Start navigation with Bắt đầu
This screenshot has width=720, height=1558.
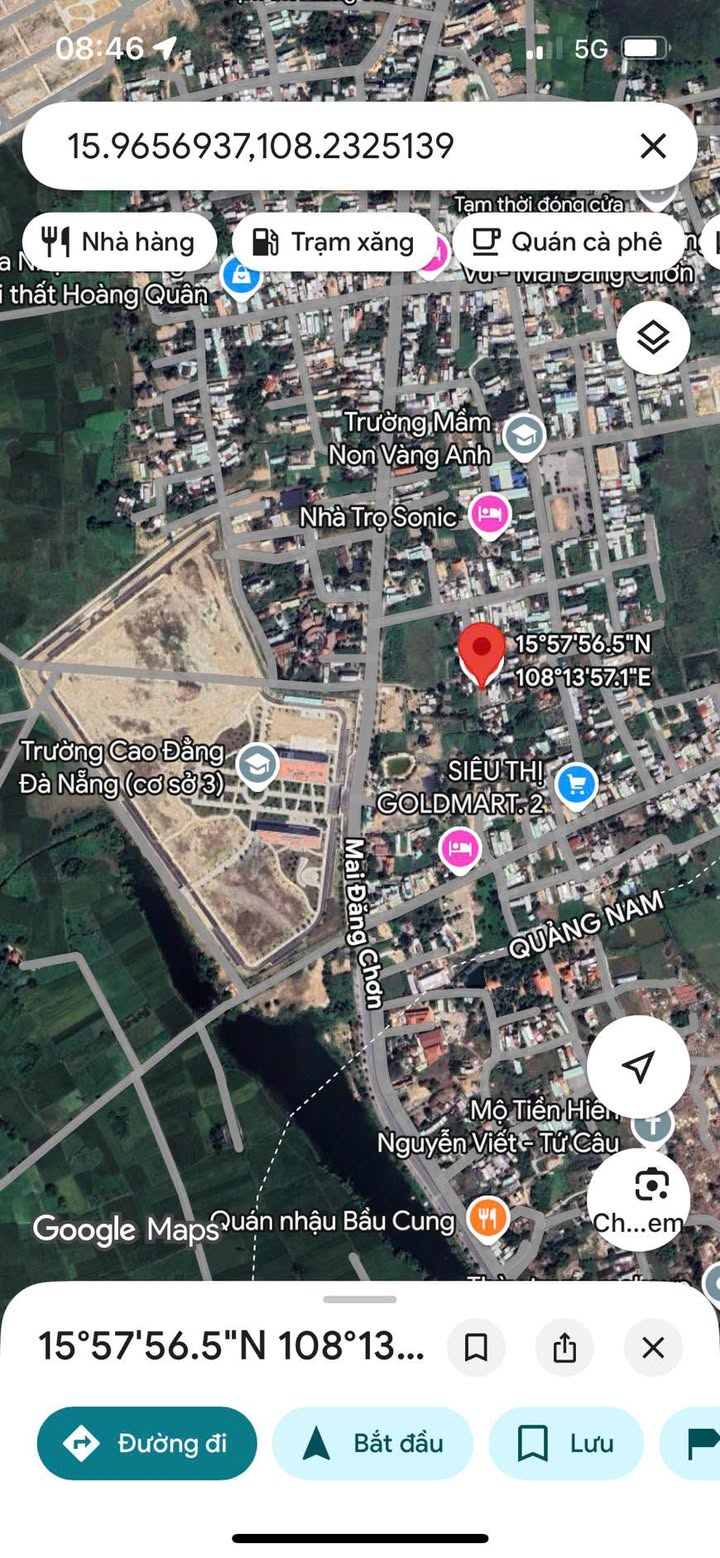pos(372,1443)
